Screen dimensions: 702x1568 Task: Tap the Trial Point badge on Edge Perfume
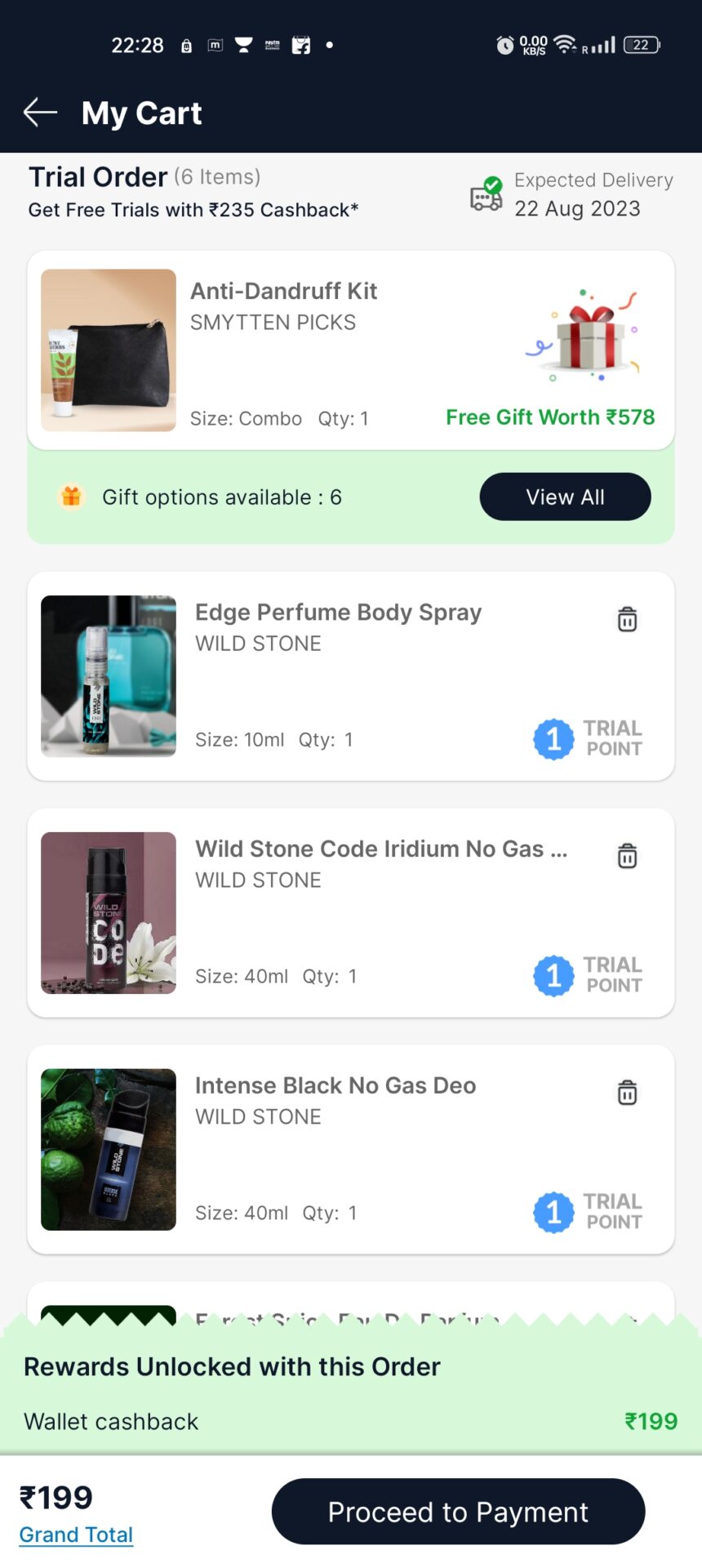point(553,739)
